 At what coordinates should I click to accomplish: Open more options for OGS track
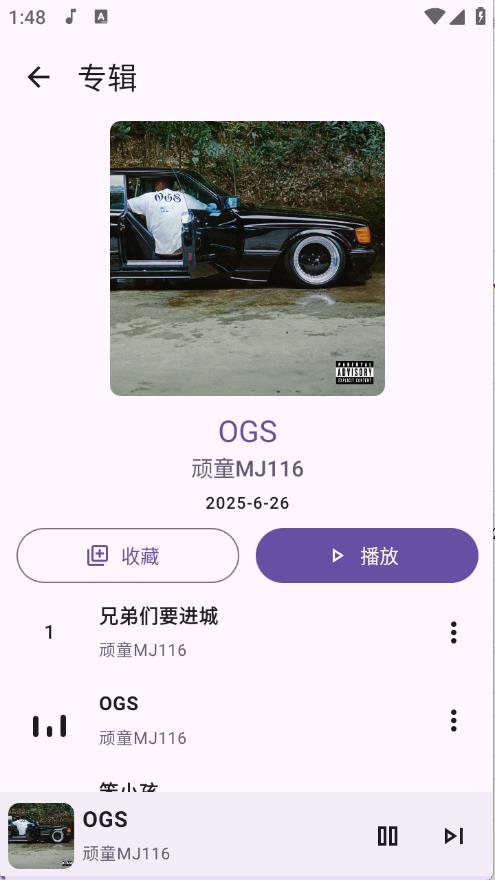(x=453, y=720)
